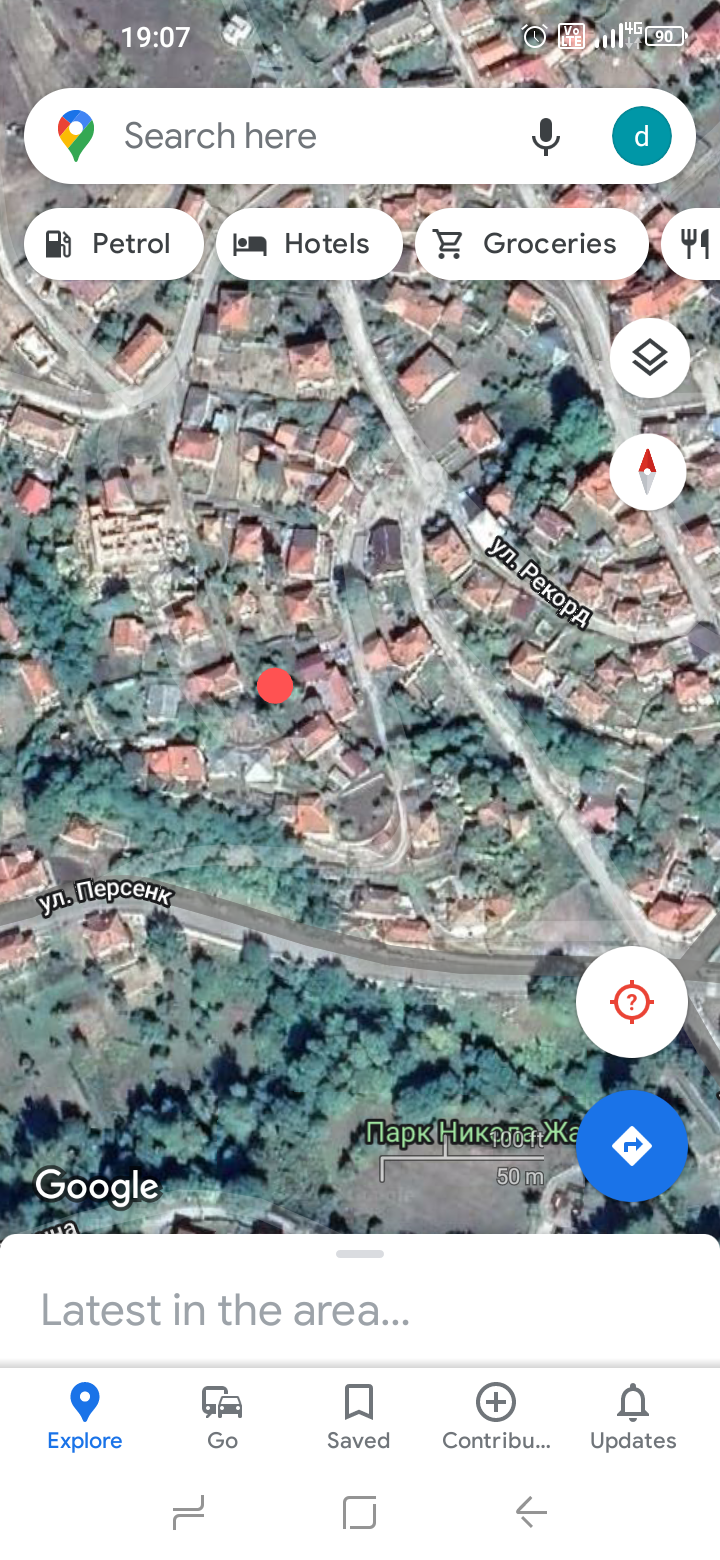This screenshot has width=720, height=1560.
Task: Highlight Explore in the bottom navigation
Action: pyautogui.click(x=84, y=1417)
